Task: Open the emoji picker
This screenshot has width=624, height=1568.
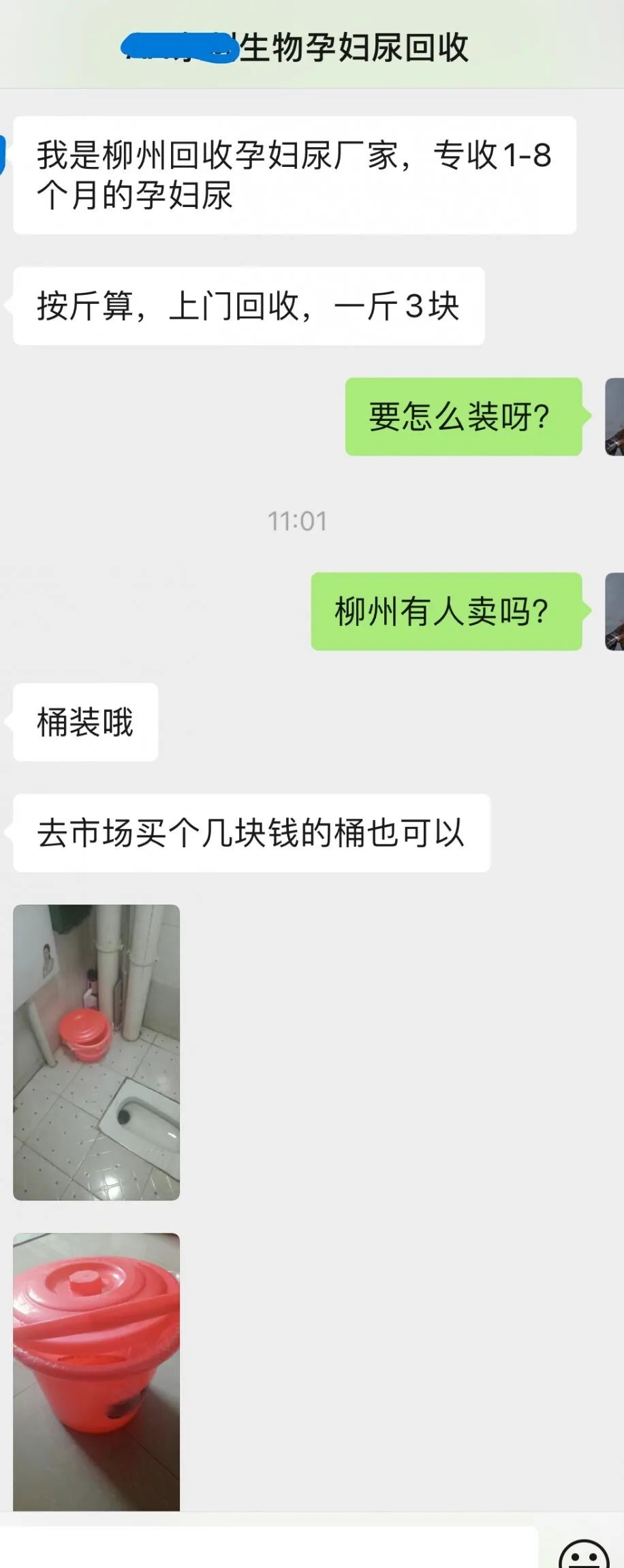Action: click(584, 1554)
